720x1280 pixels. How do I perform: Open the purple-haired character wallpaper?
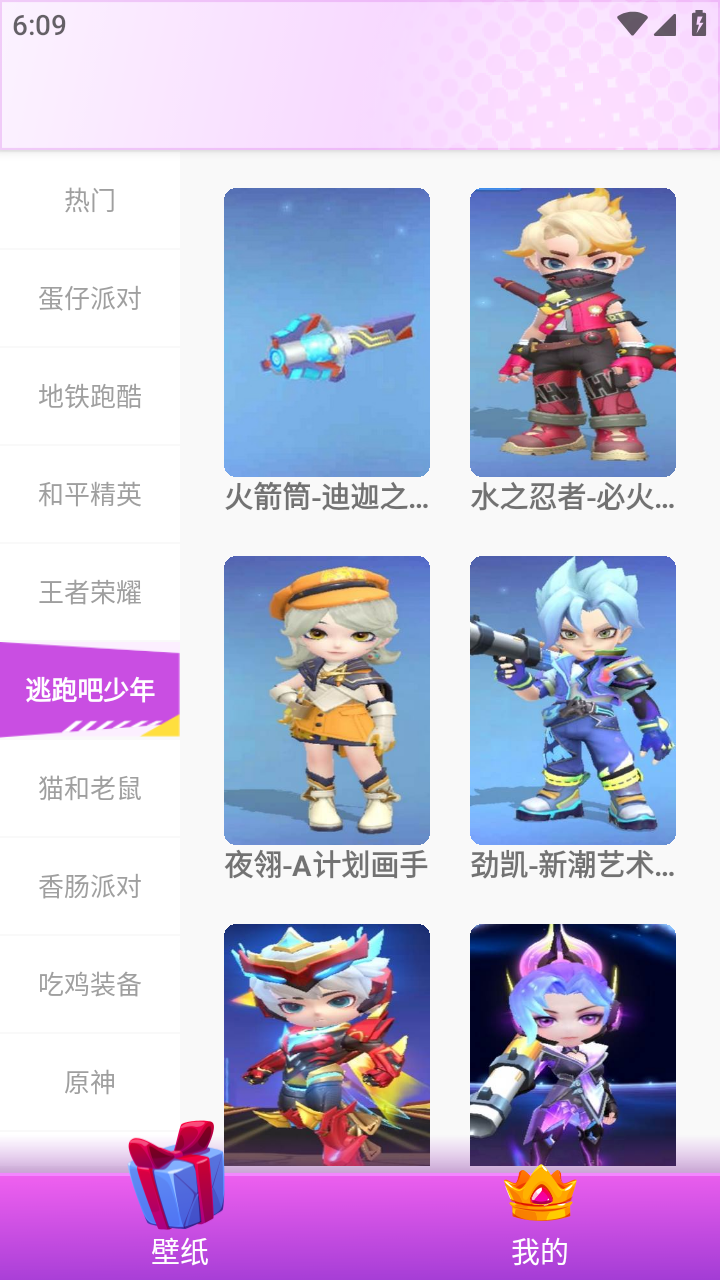[573, 1040]
